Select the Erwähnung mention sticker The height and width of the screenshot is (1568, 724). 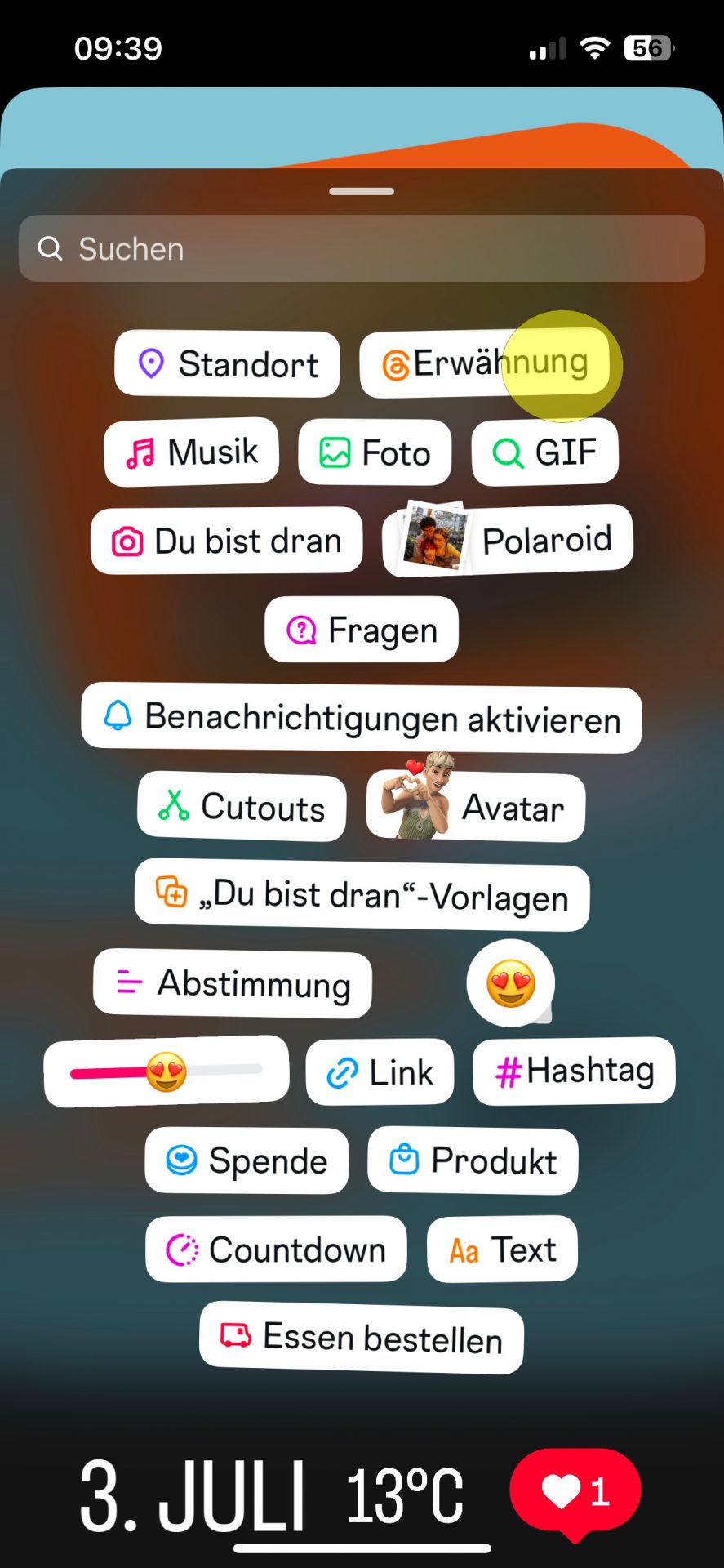point(486,364)
